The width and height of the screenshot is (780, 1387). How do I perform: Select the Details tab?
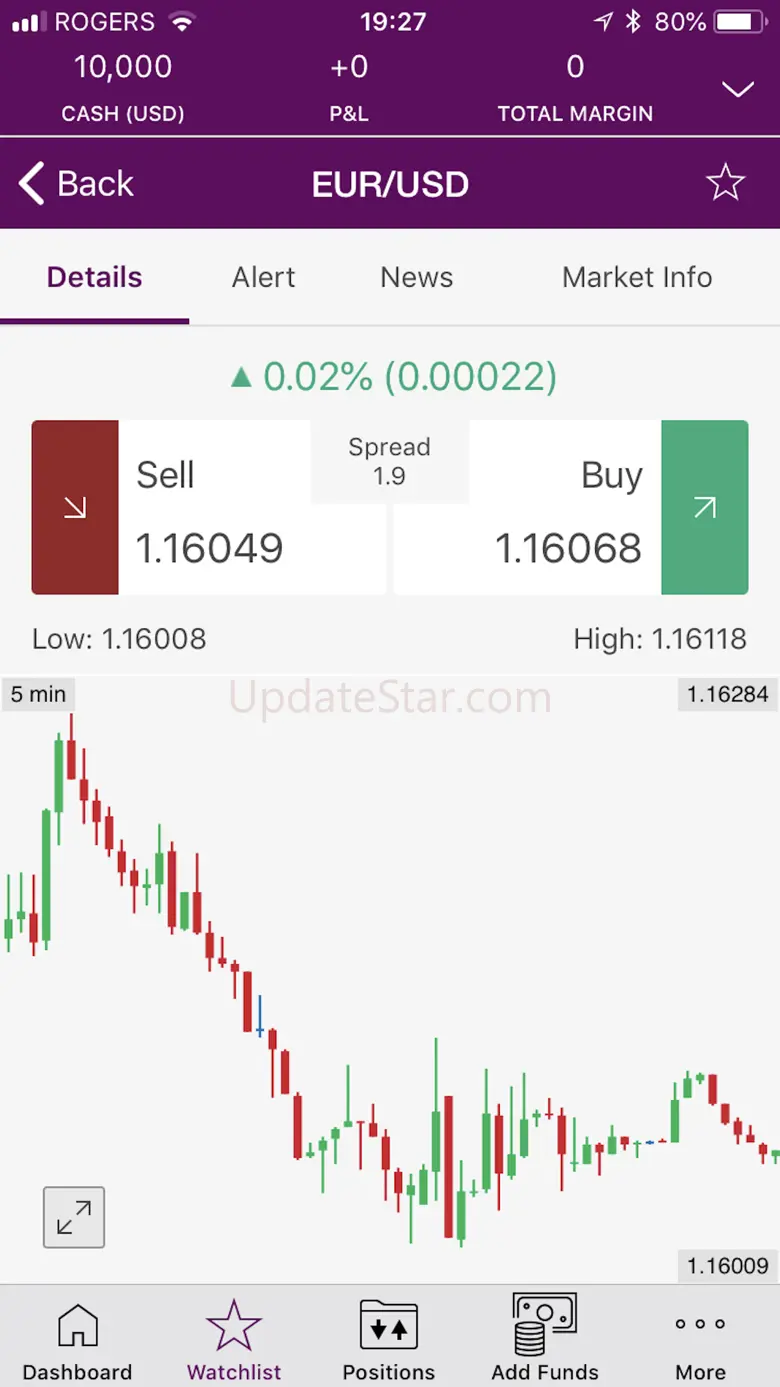(95, 277)
